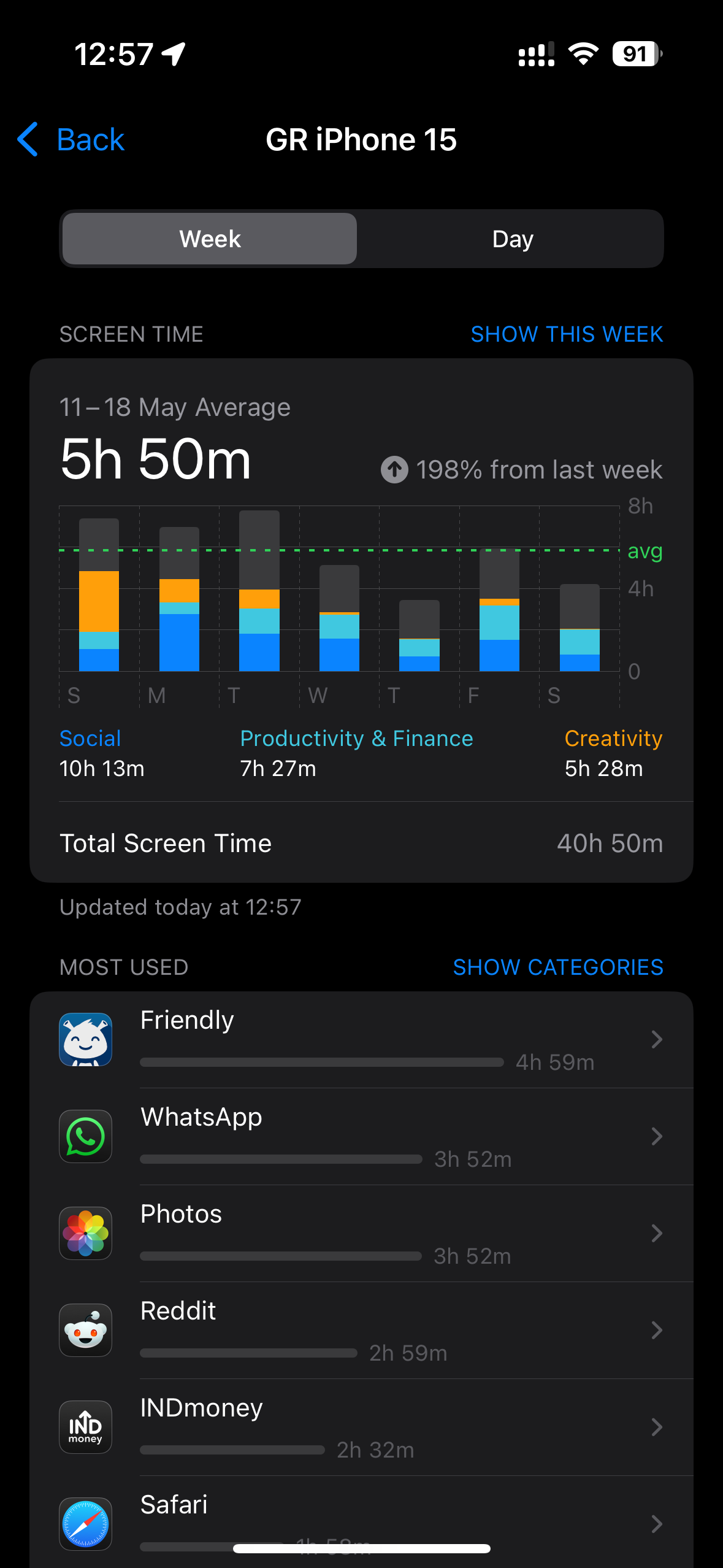
Task: Tap Show This Week link
Action: click(x=567, y=334)
